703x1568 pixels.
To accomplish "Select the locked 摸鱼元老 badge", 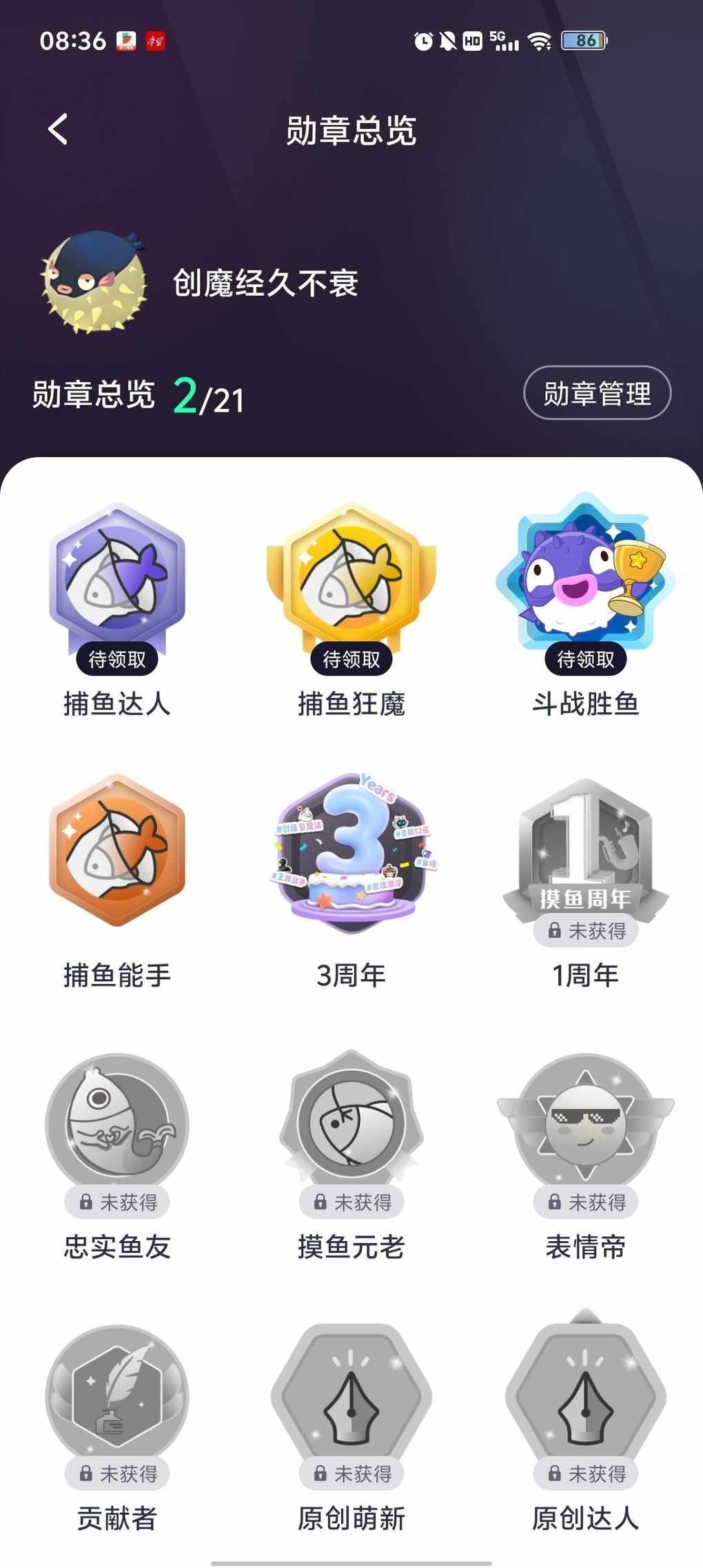I will [x=351, y=1124].
